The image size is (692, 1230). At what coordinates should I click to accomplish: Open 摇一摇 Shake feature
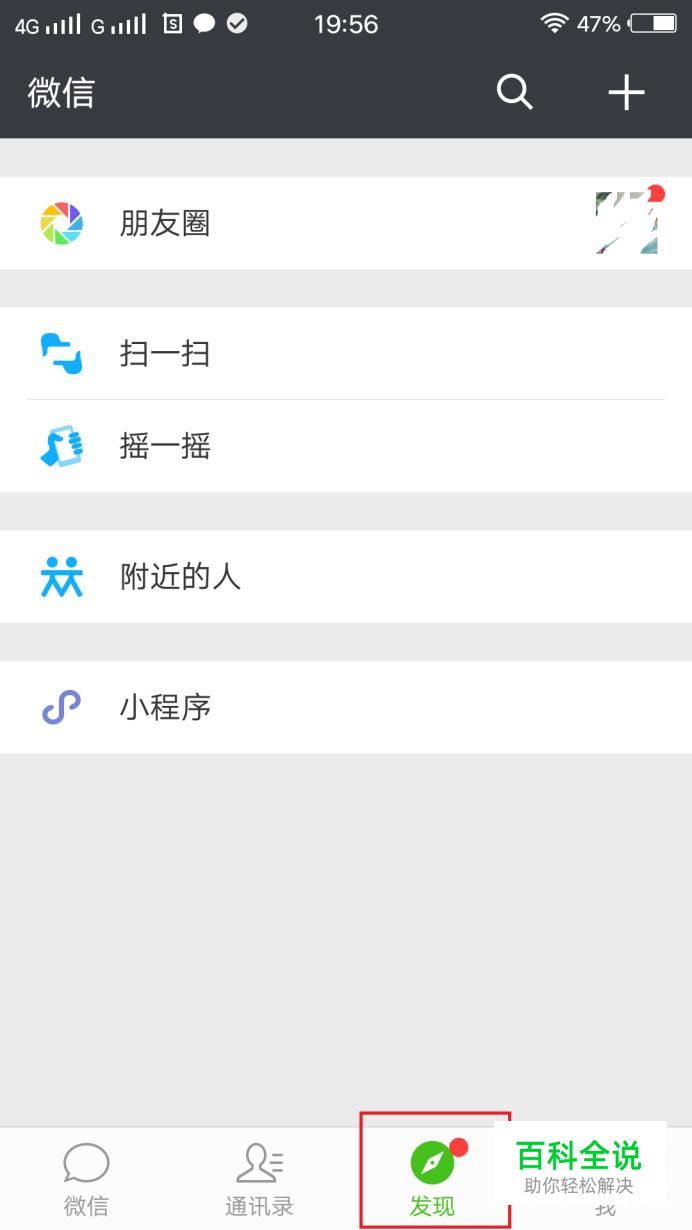point(165,446)
